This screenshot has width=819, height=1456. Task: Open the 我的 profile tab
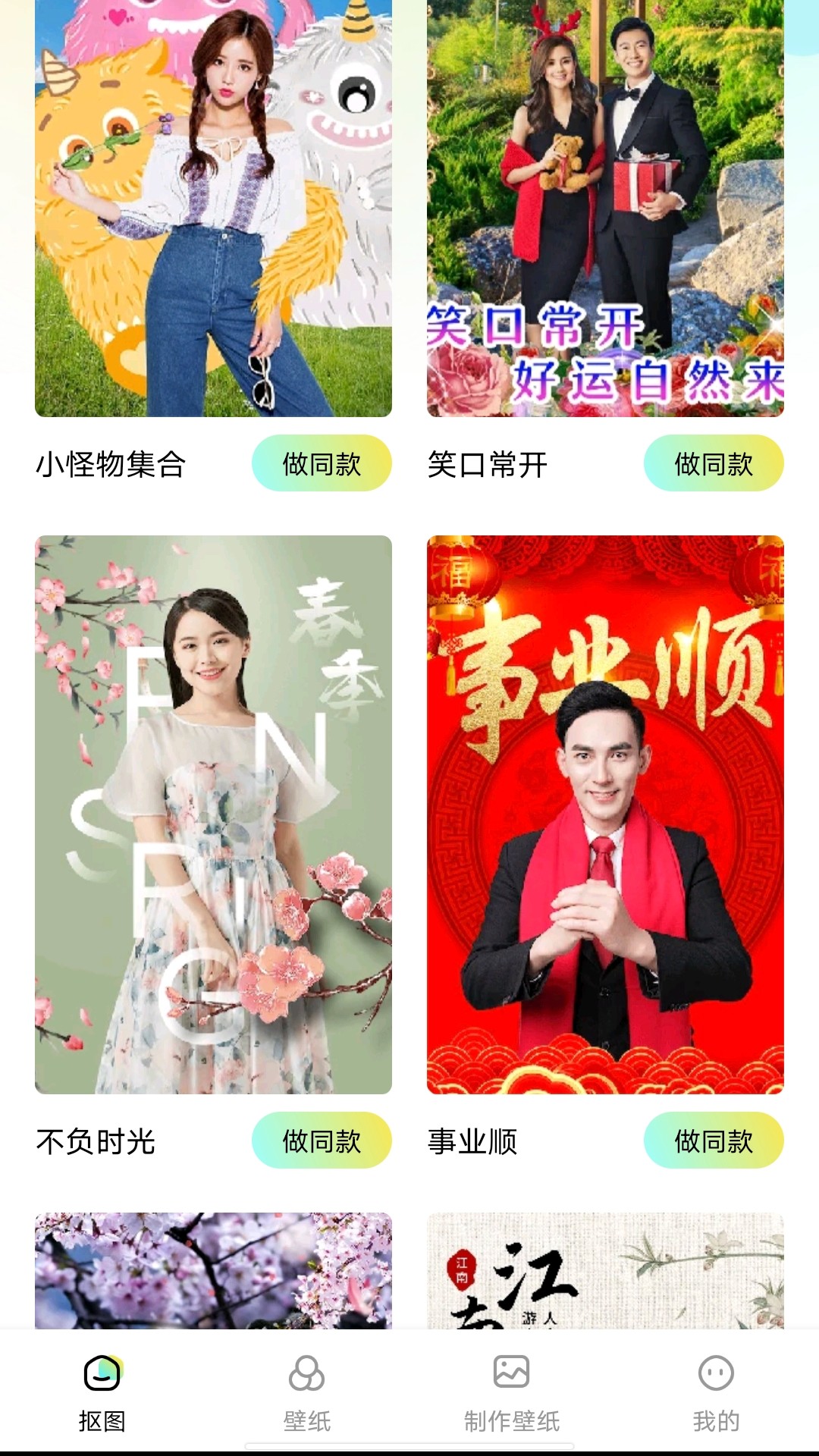click(x=716, y=1393)
